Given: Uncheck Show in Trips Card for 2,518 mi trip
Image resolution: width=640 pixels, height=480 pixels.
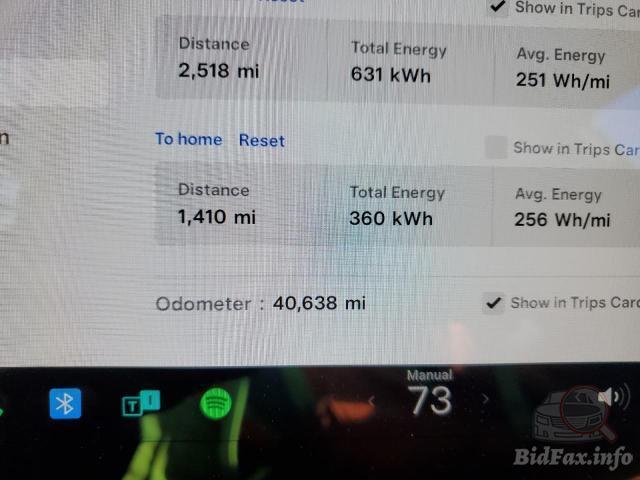Looking at the screenshot, I should 497,7.
